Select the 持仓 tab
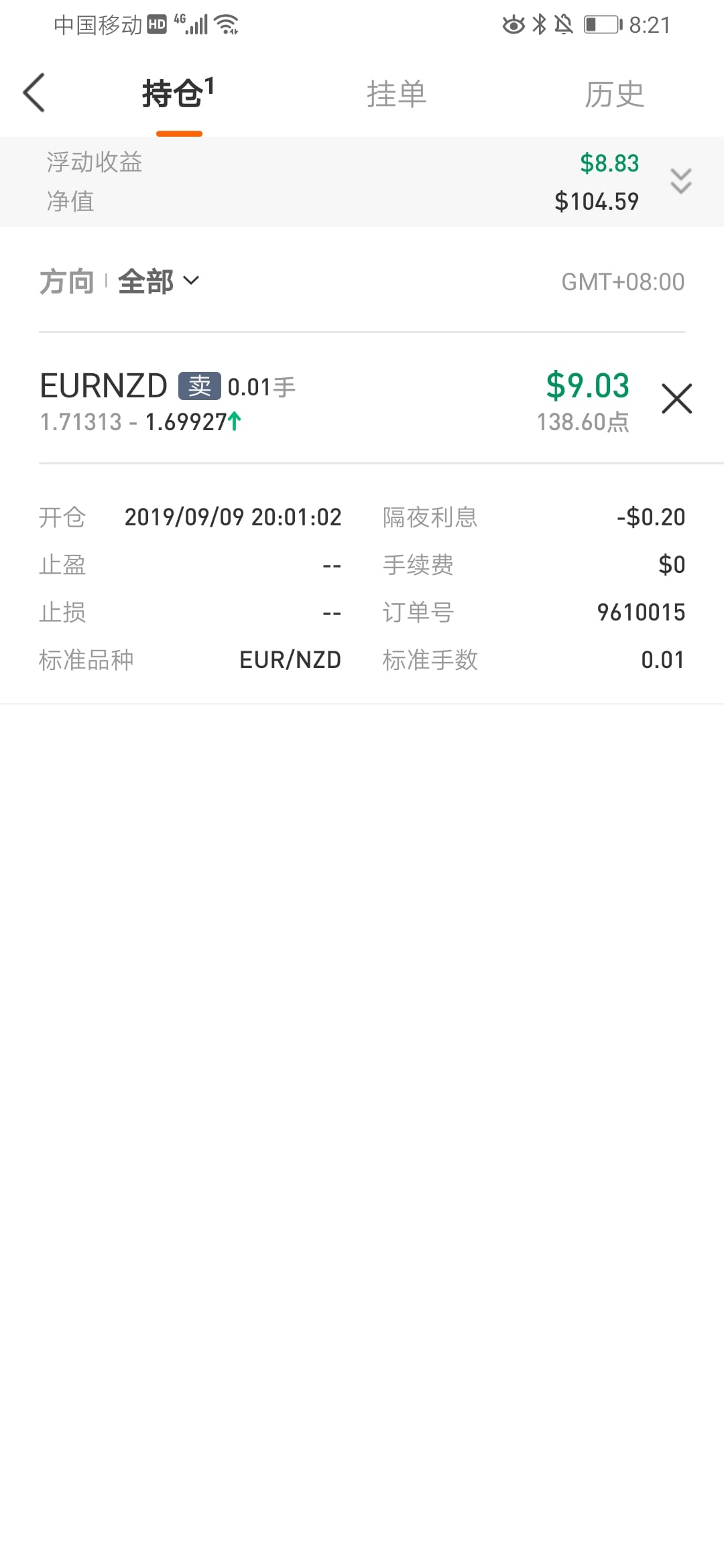The height and width of the screenshot is (1568, 724). point(178,93)
